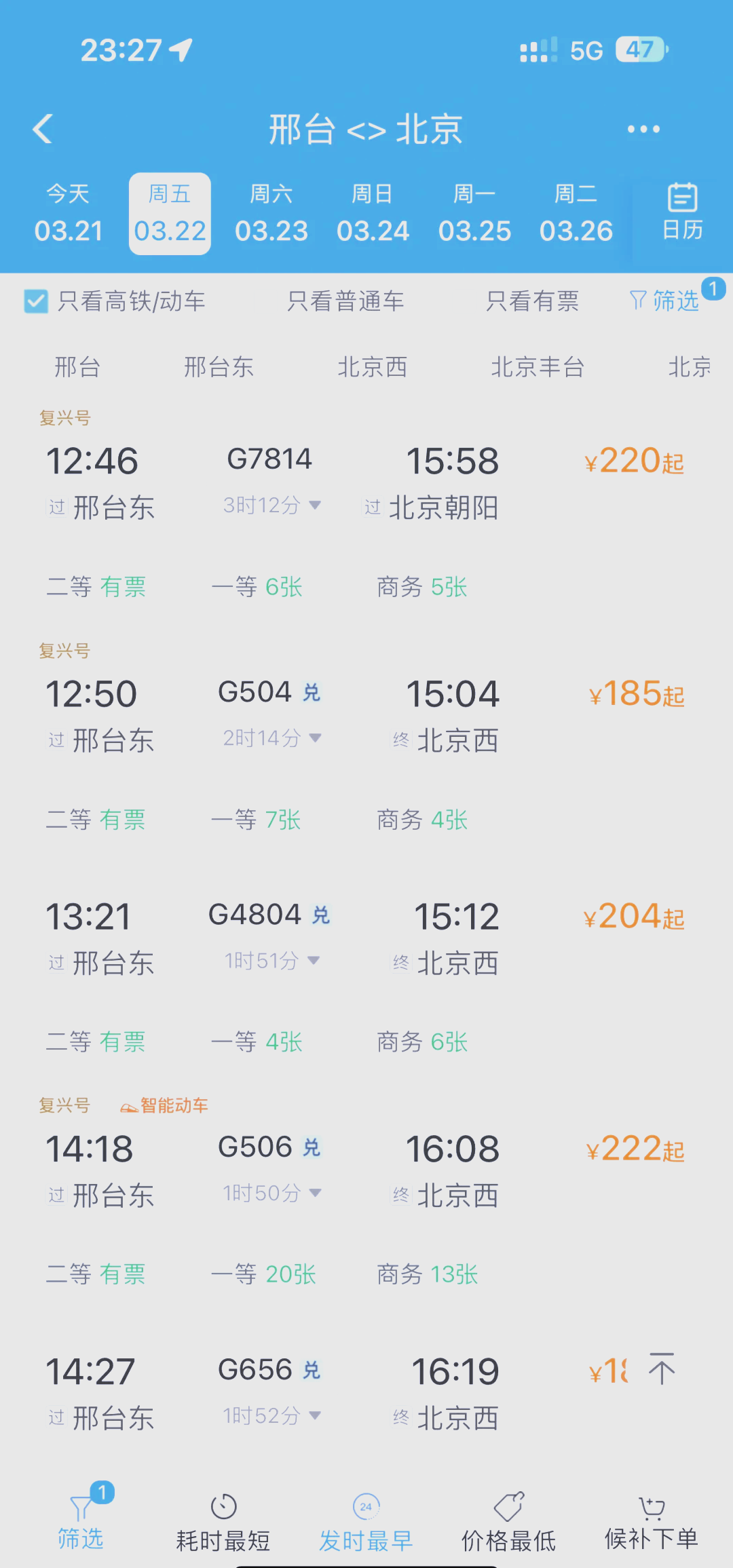Uncheck 只看高铁/动车 filter

(37, 301)
